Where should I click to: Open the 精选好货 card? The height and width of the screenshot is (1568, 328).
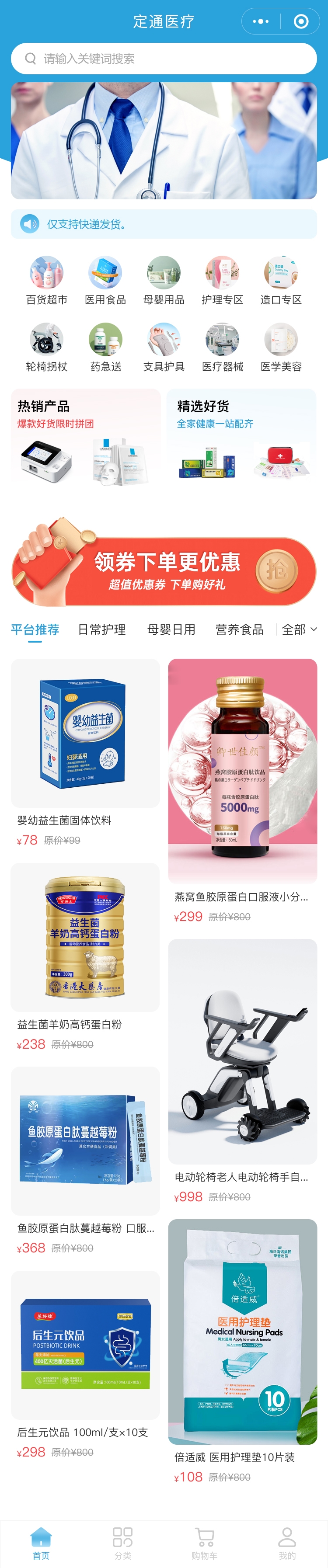[x=241, y=438]
